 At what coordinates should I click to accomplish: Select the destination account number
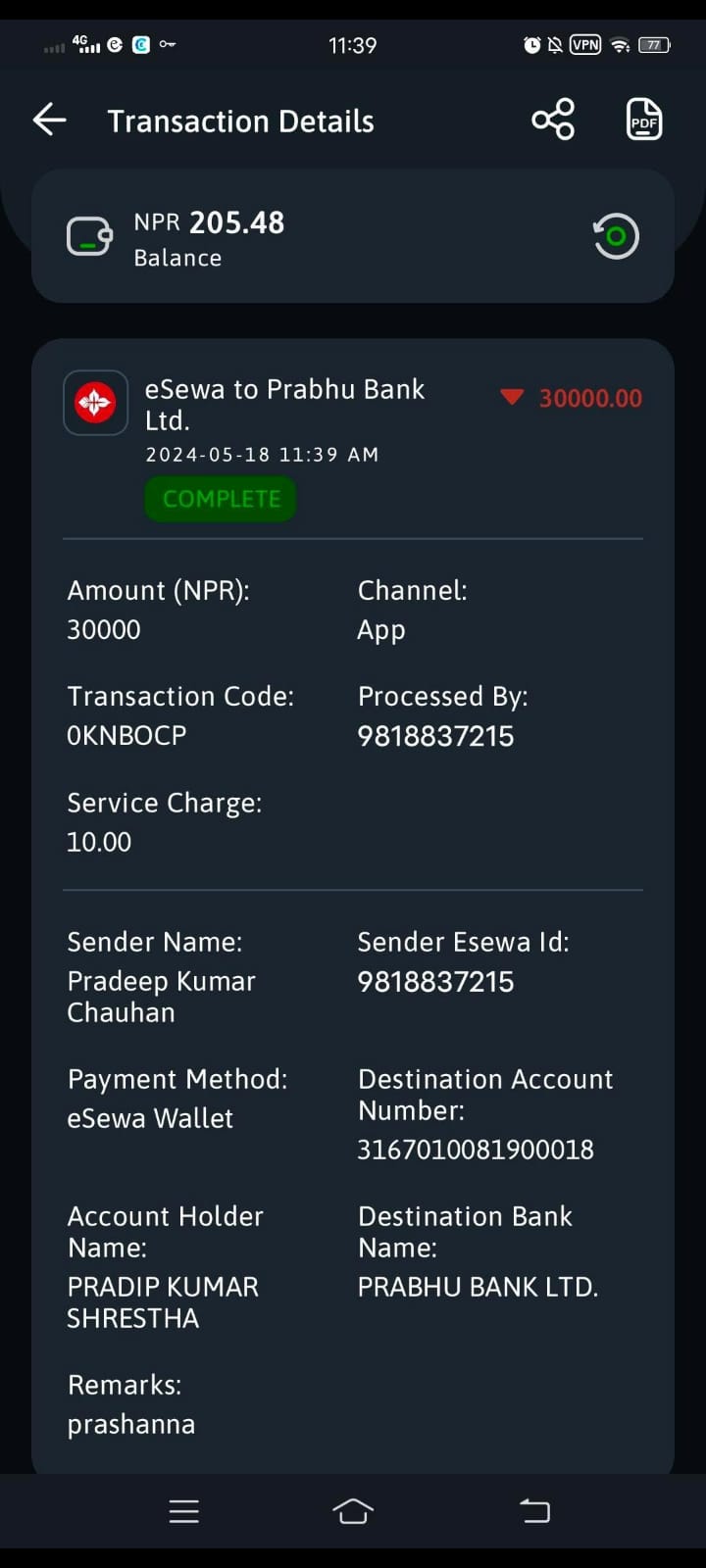[475, 1149]
